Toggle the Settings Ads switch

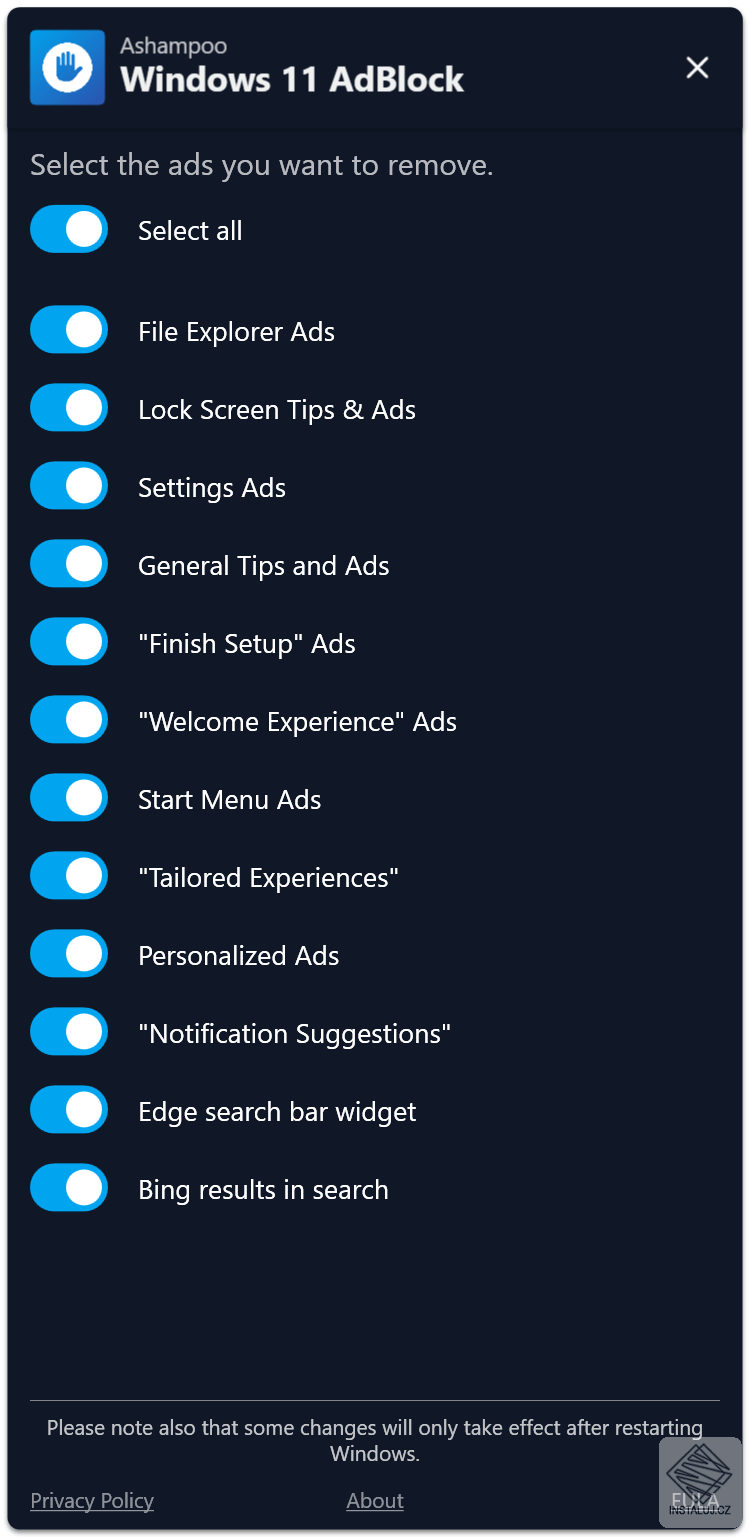pos(69,487)
